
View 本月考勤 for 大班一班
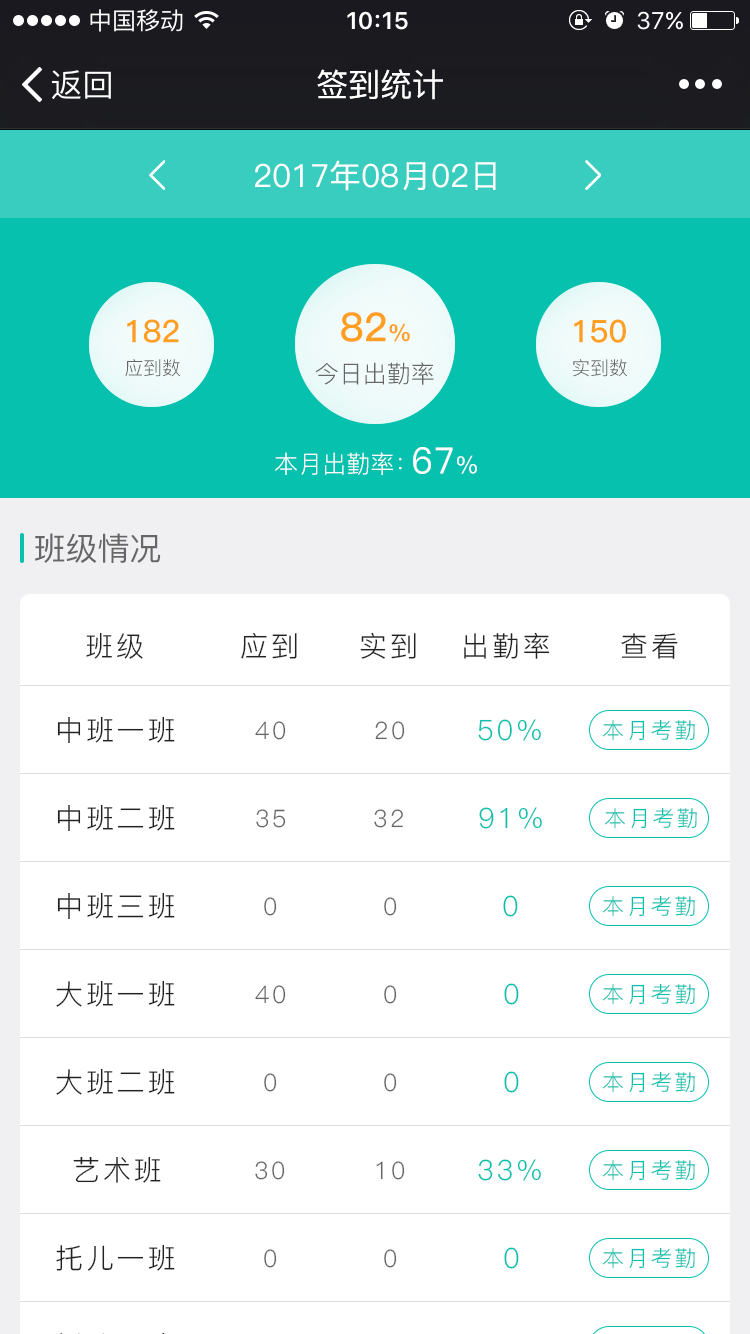(649, 994)
